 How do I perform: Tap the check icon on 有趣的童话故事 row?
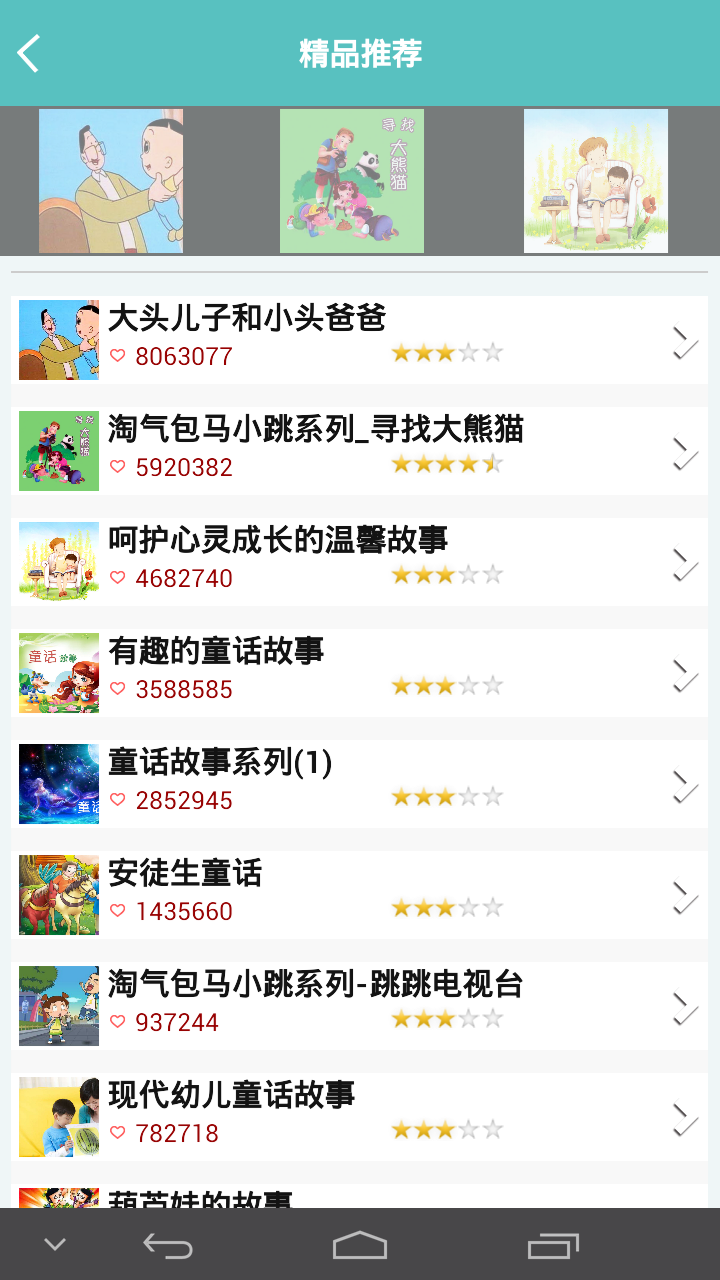pos(685,675)
